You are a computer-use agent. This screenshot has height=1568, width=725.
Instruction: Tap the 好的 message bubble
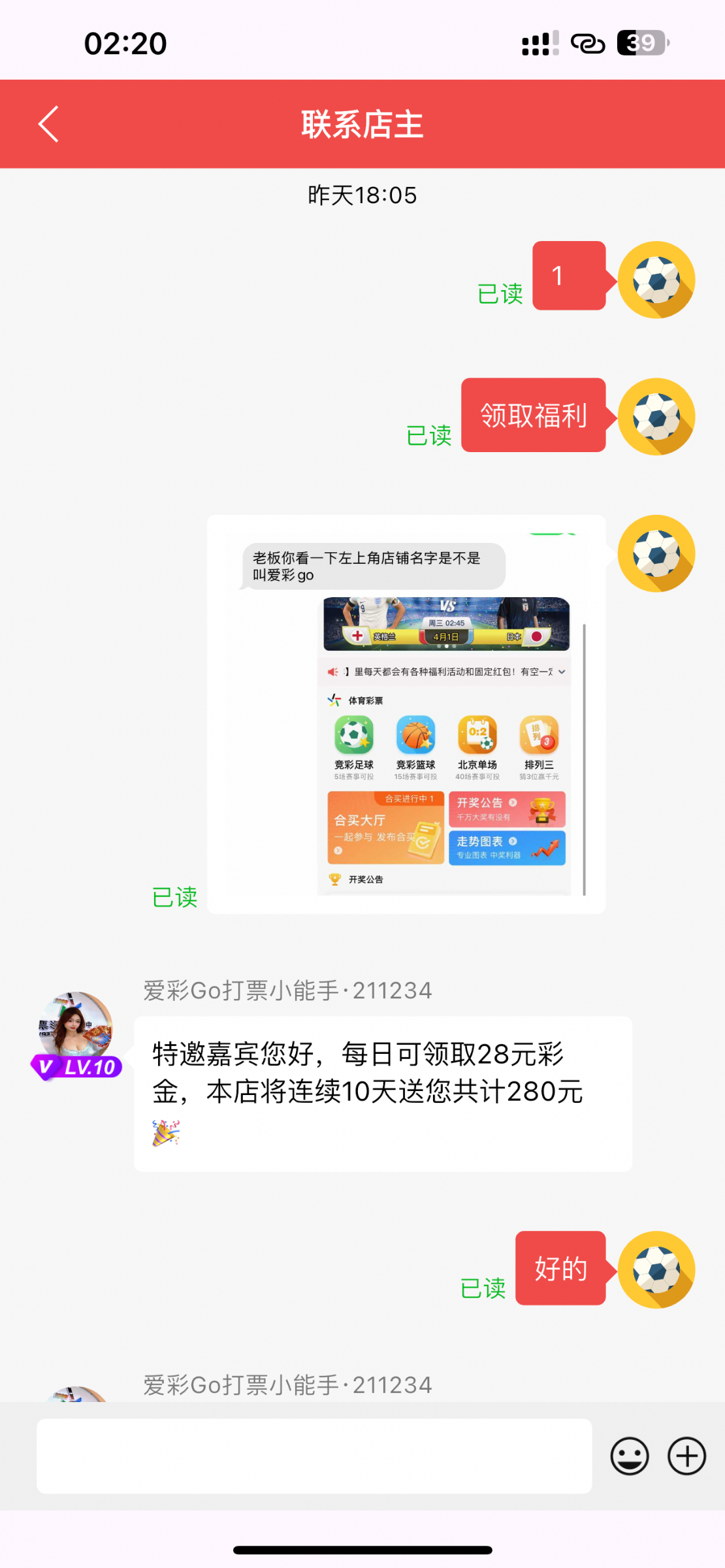(560, 1268)
